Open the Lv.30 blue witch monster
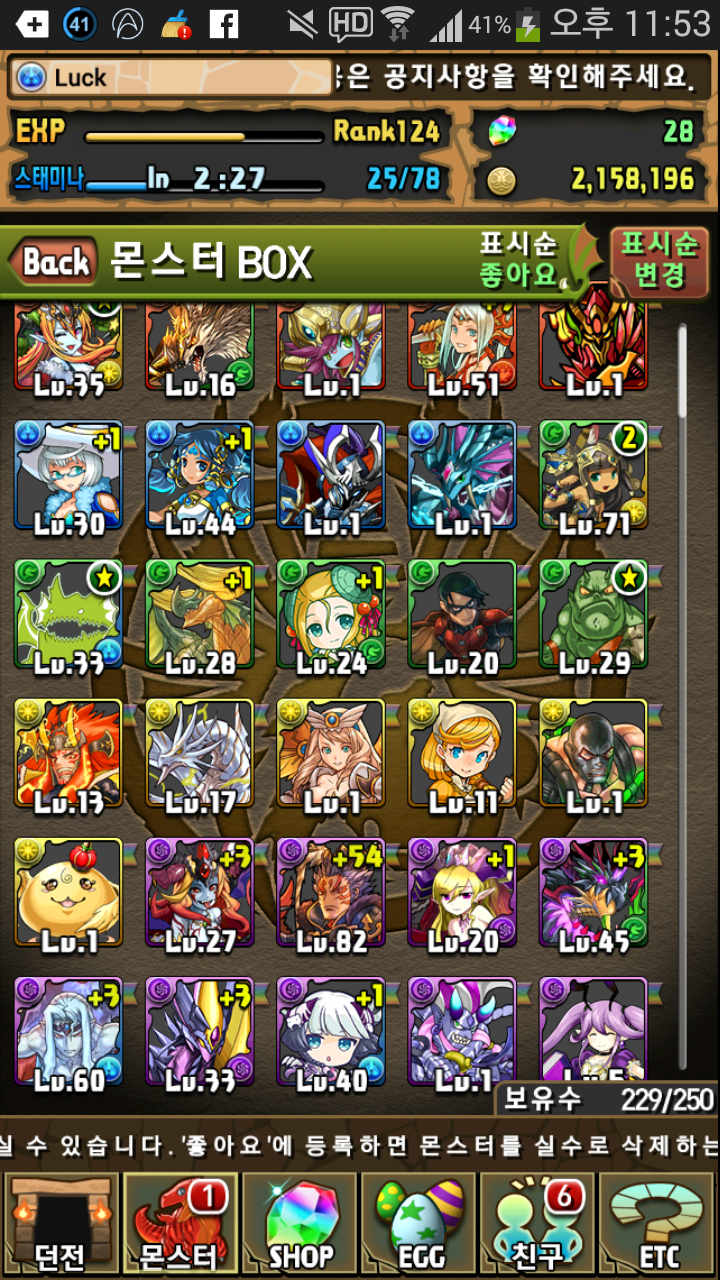Viewport: 720px width, 1280px height. tap(68, 476)
